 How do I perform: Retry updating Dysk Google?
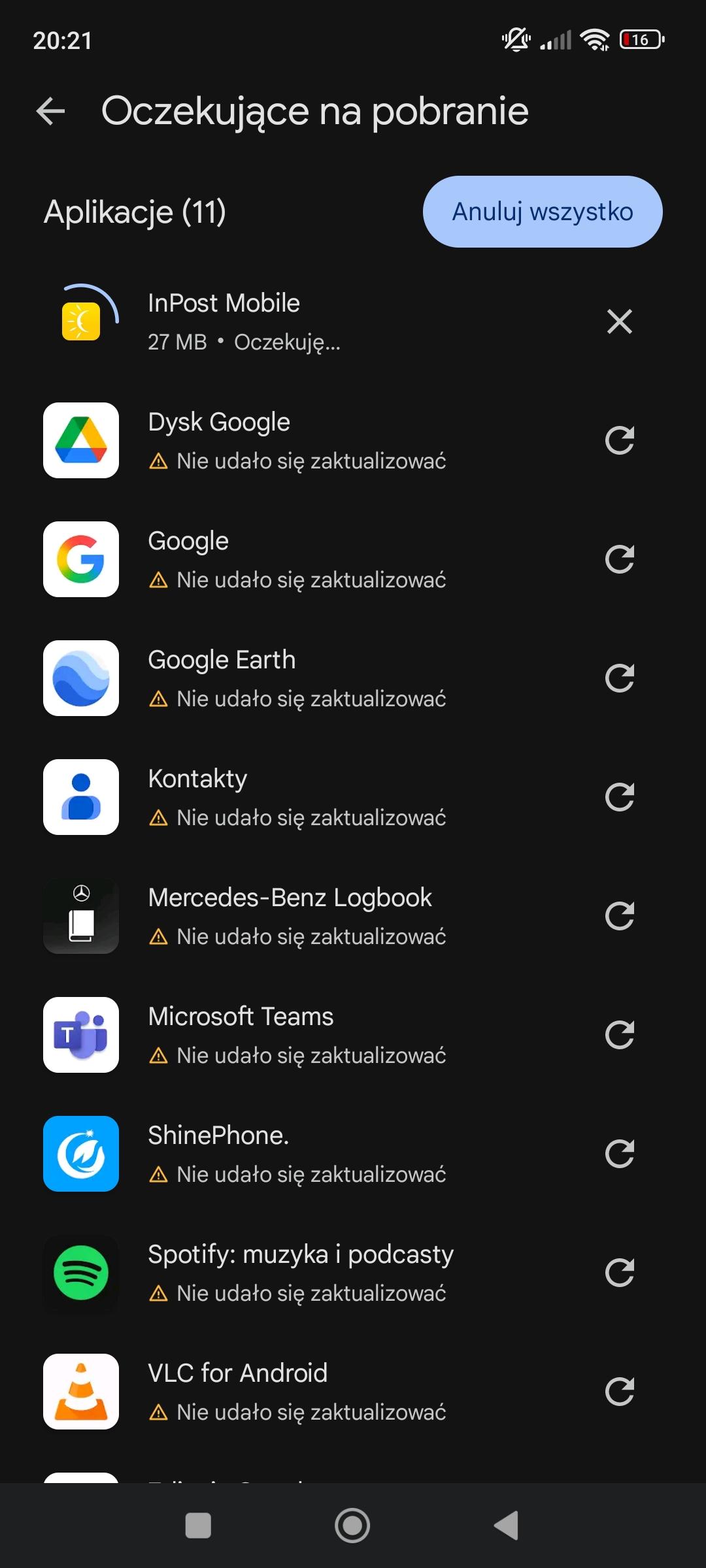pos(619,440)
